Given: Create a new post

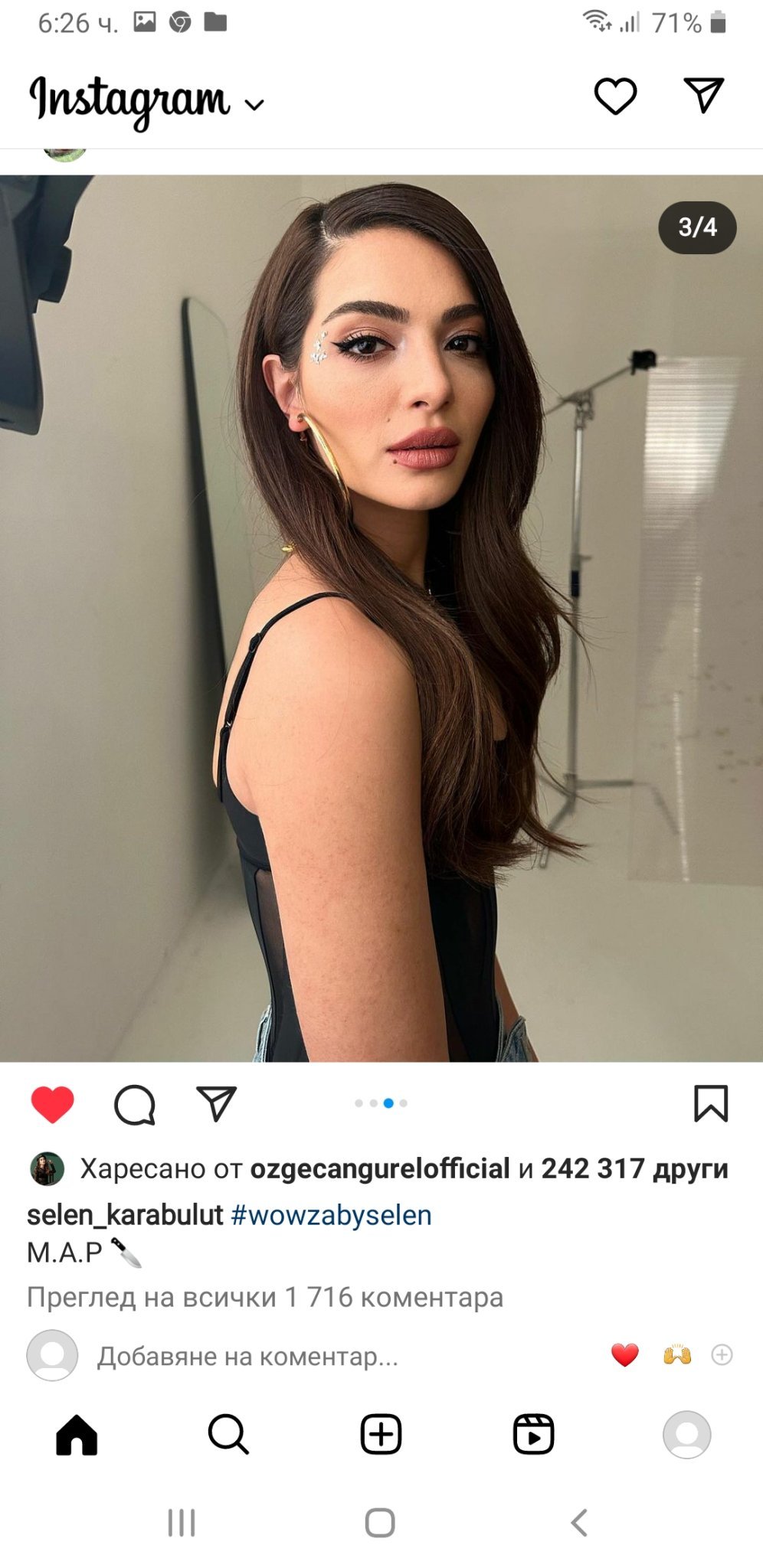Looking at the screenshot, I should point(381,1434).
